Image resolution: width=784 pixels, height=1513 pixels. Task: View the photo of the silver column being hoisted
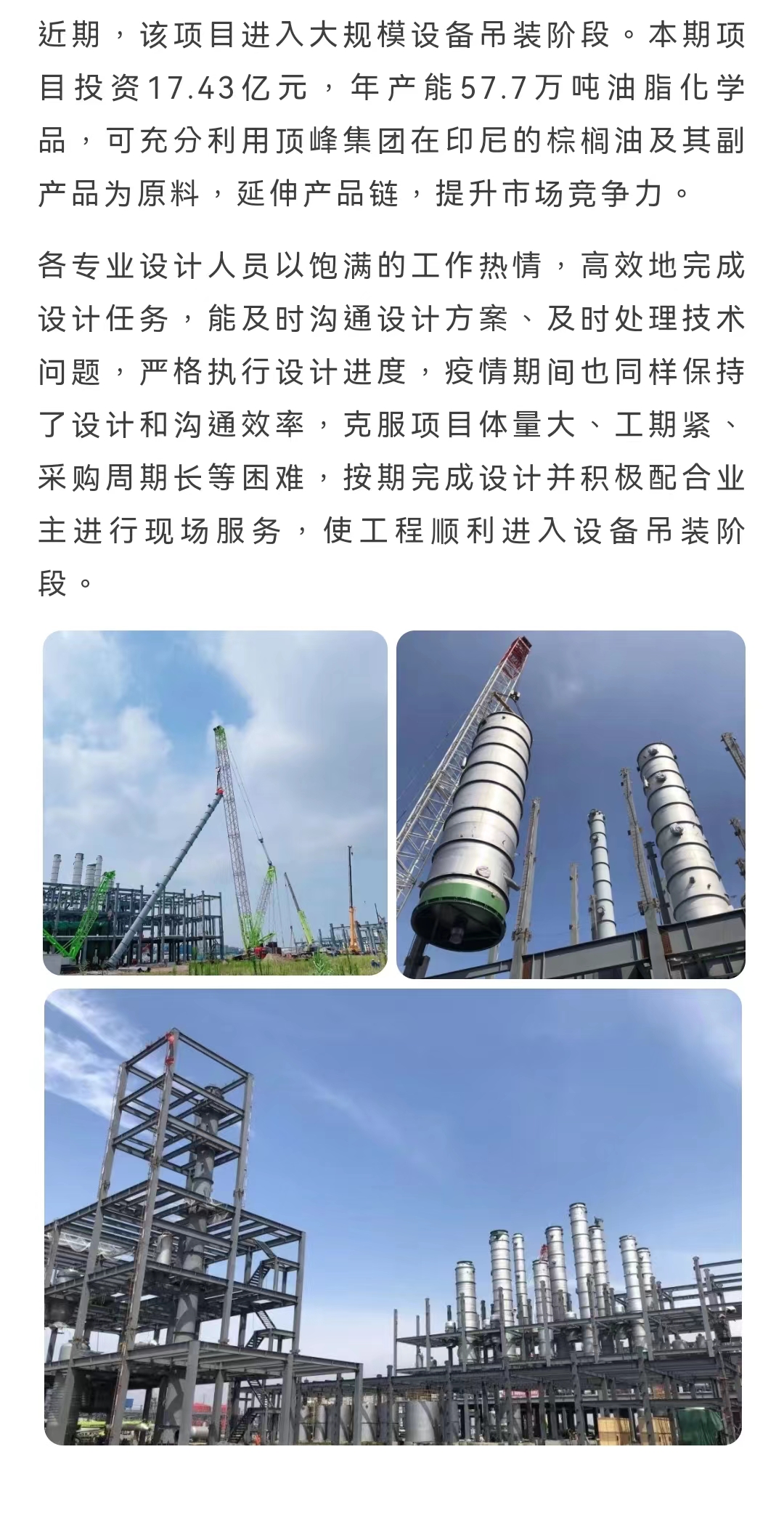click(x=571, y=804)
